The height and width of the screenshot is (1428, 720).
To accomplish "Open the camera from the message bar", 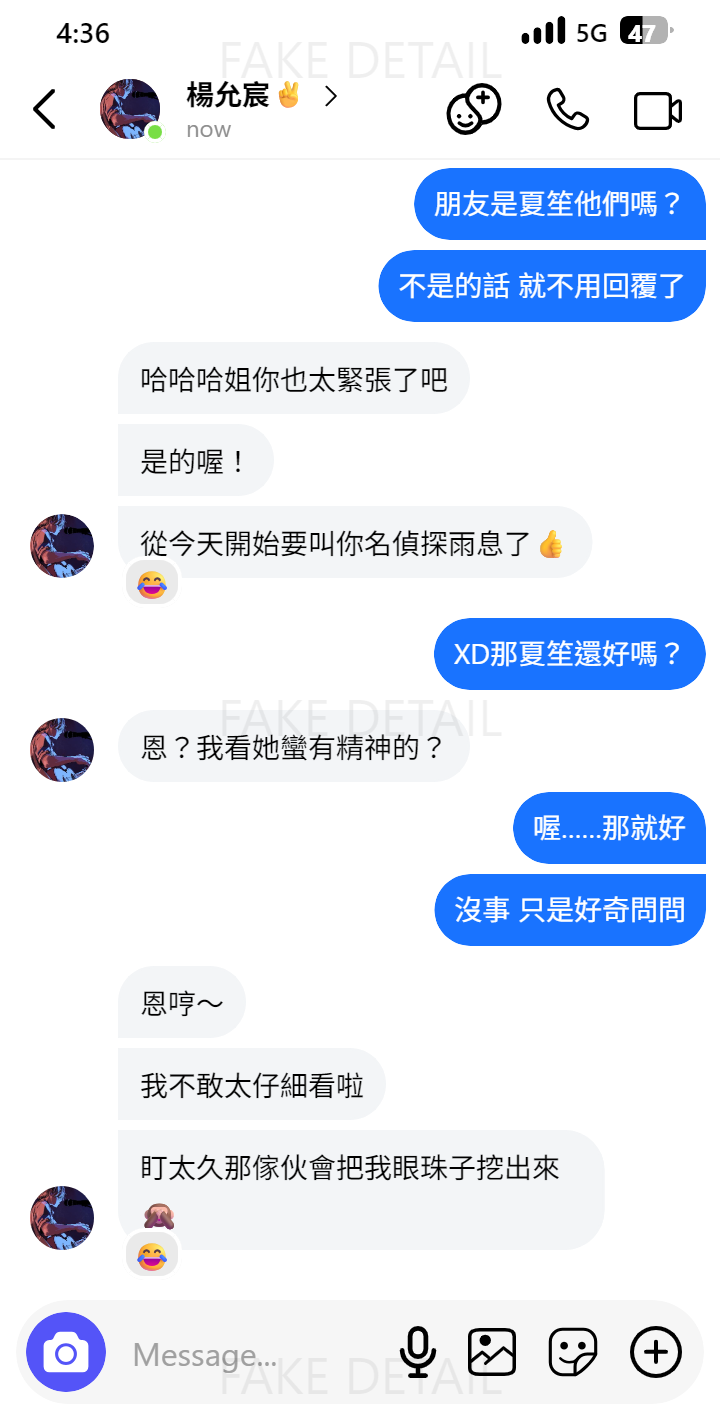I will [x=66, y=1353].
